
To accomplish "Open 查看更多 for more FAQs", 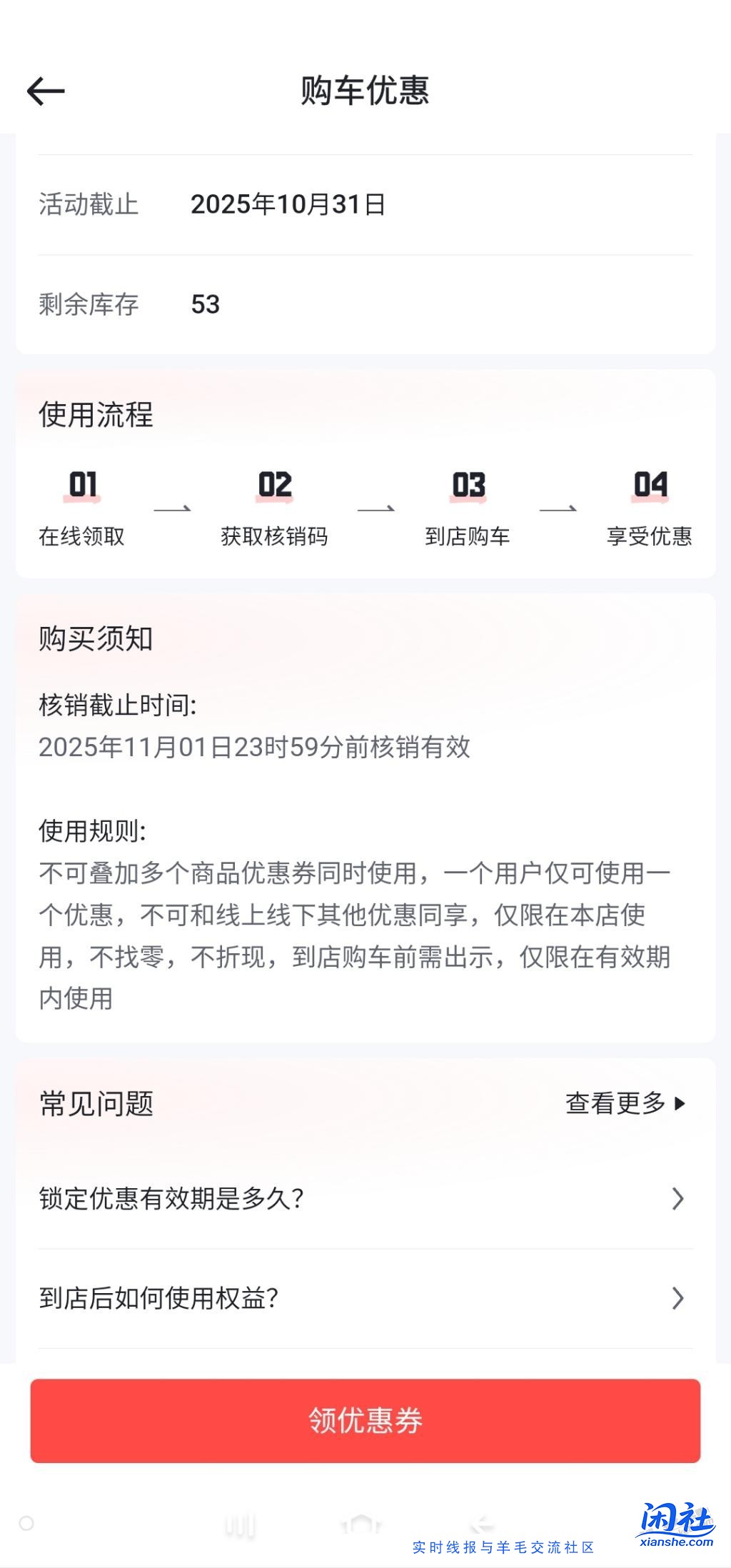I will (x=625, y=1103).
